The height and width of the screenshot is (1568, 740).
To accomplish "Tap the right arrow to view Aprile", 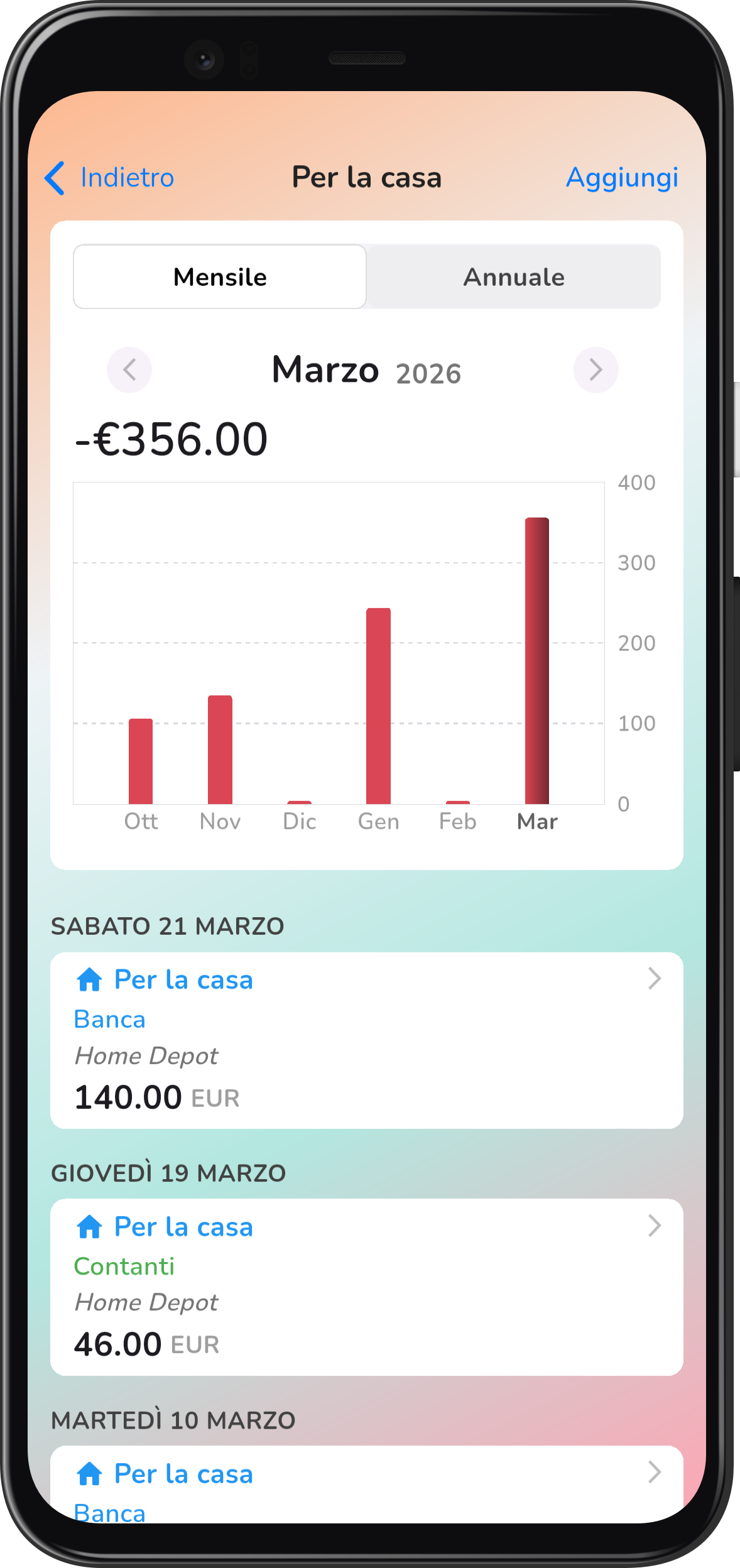I will [x=595, y=370].
